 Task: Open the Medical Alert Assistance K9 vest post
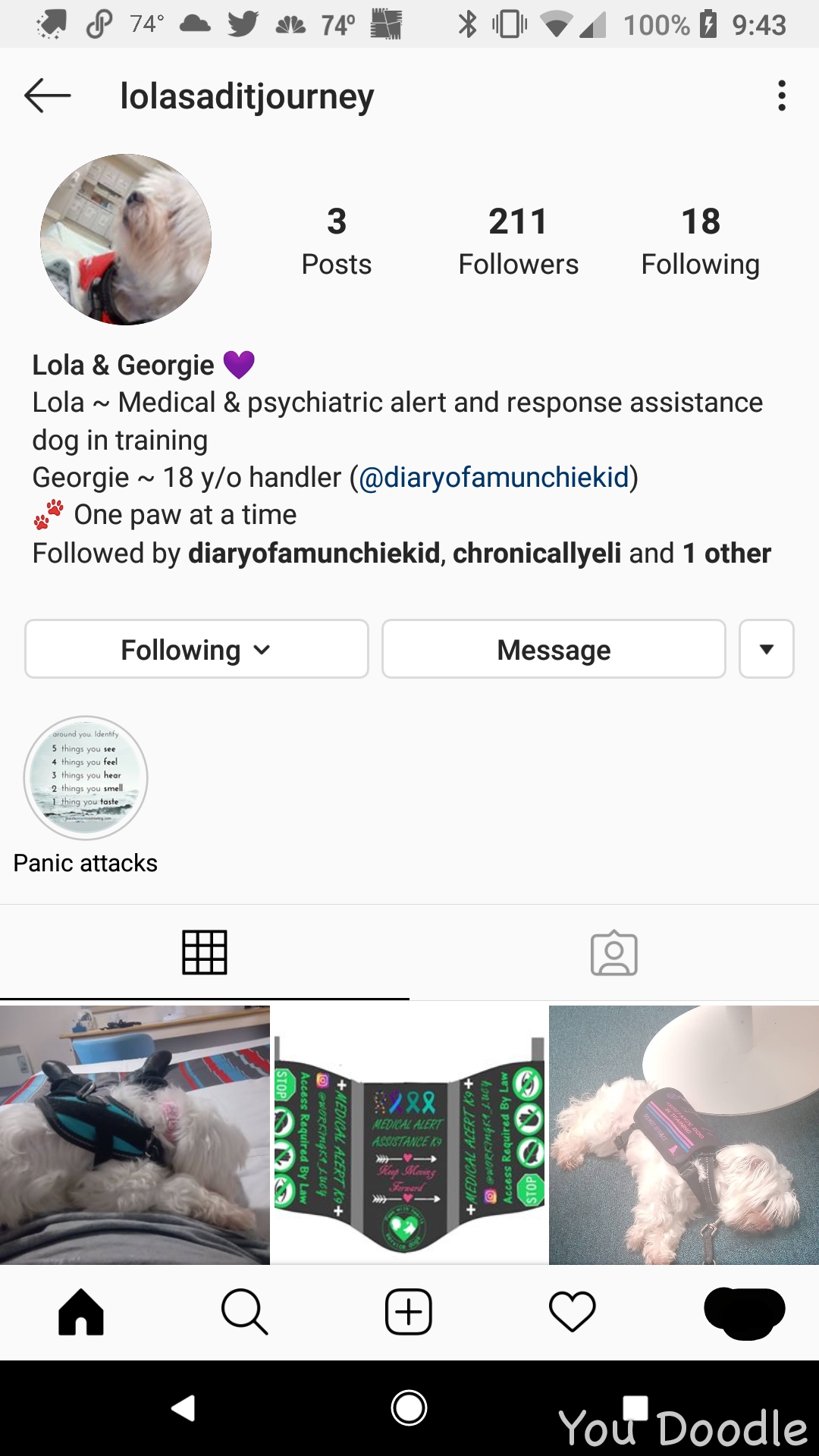coord(409,1135)
